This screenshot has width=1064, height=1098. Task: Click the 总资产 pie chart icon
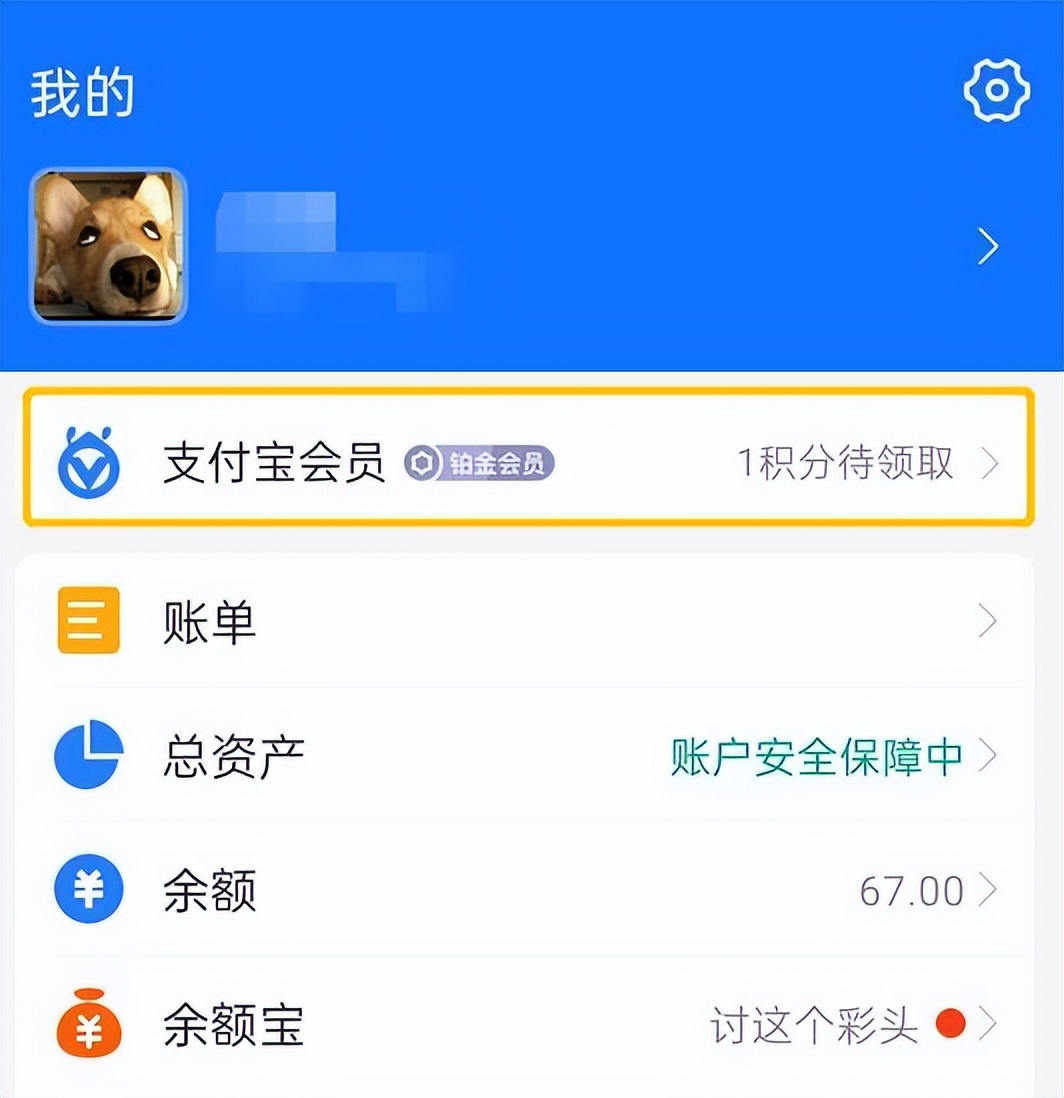87,757
